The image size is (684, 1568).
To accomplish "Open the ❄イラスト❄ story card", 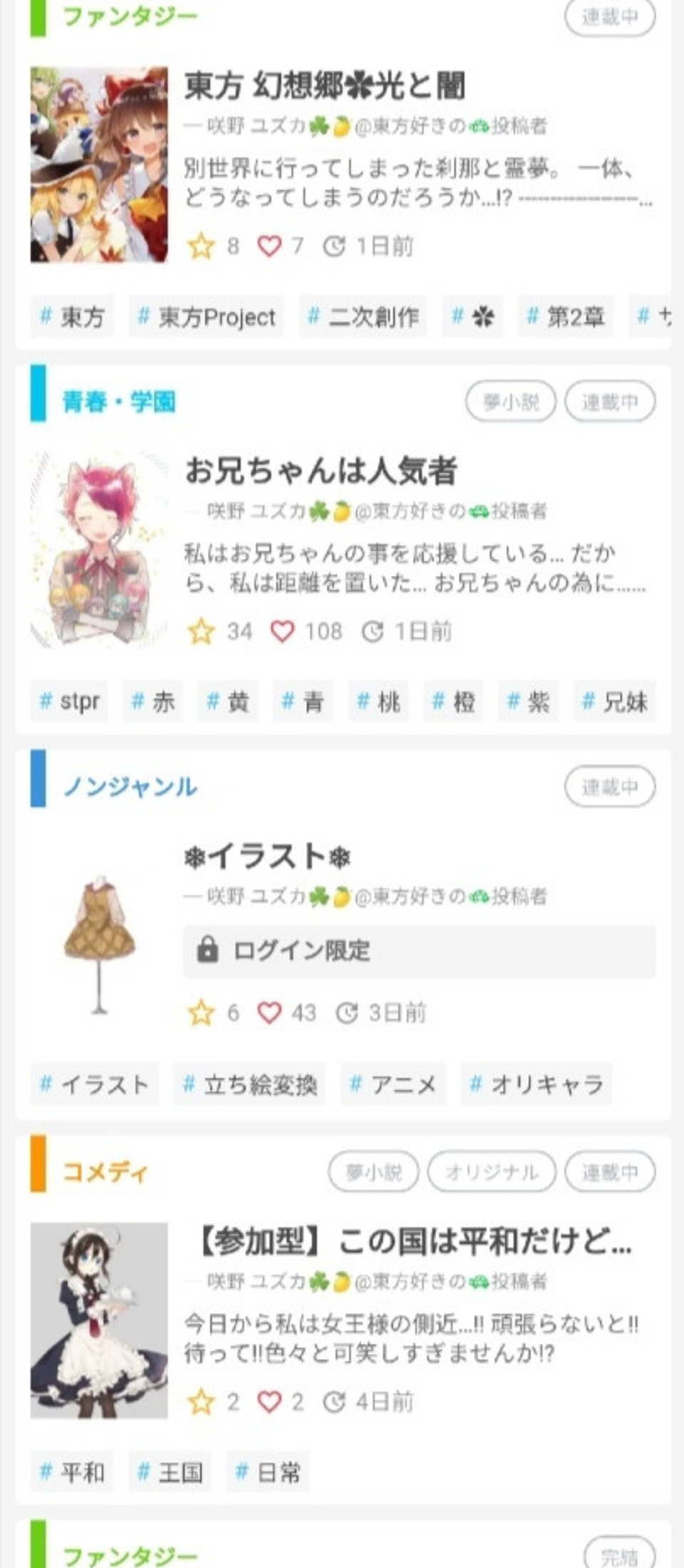I will click(267, 857).
